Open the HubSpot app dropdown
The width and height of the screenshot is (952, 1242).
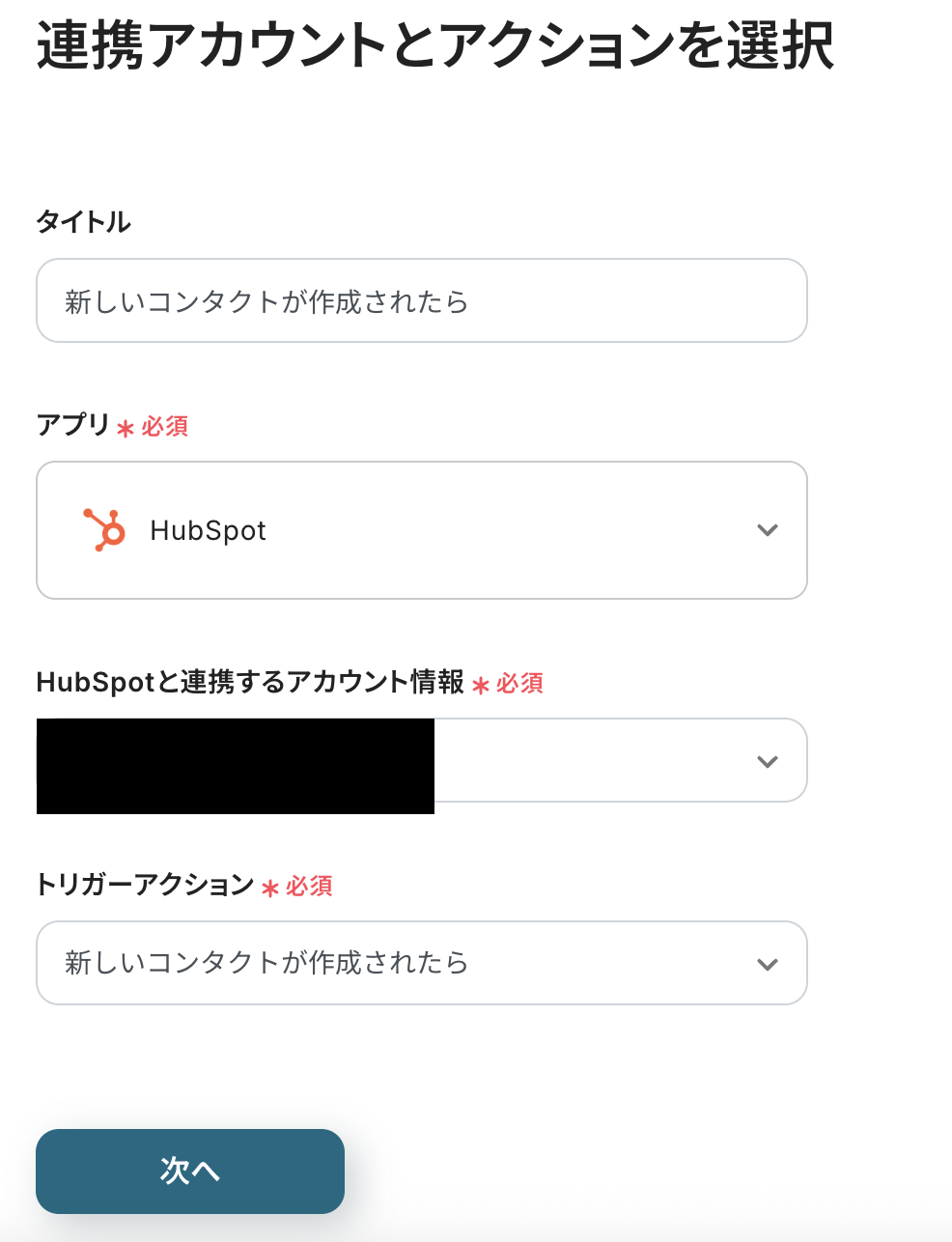click(x=421, y=530)
